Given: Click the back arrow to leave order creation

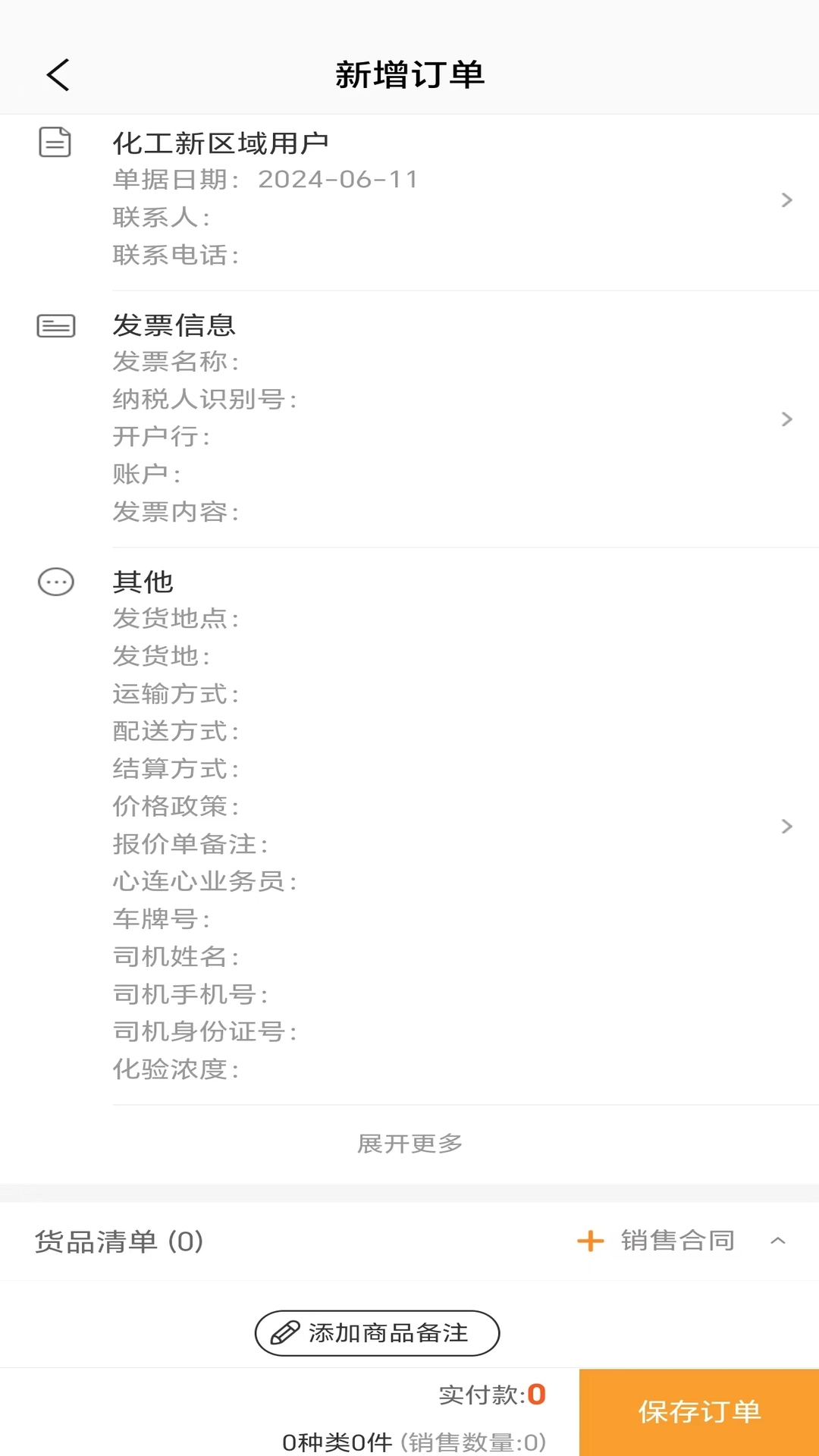Looking at the screenshot, I should pyautogui.click(x=58, y=75).
